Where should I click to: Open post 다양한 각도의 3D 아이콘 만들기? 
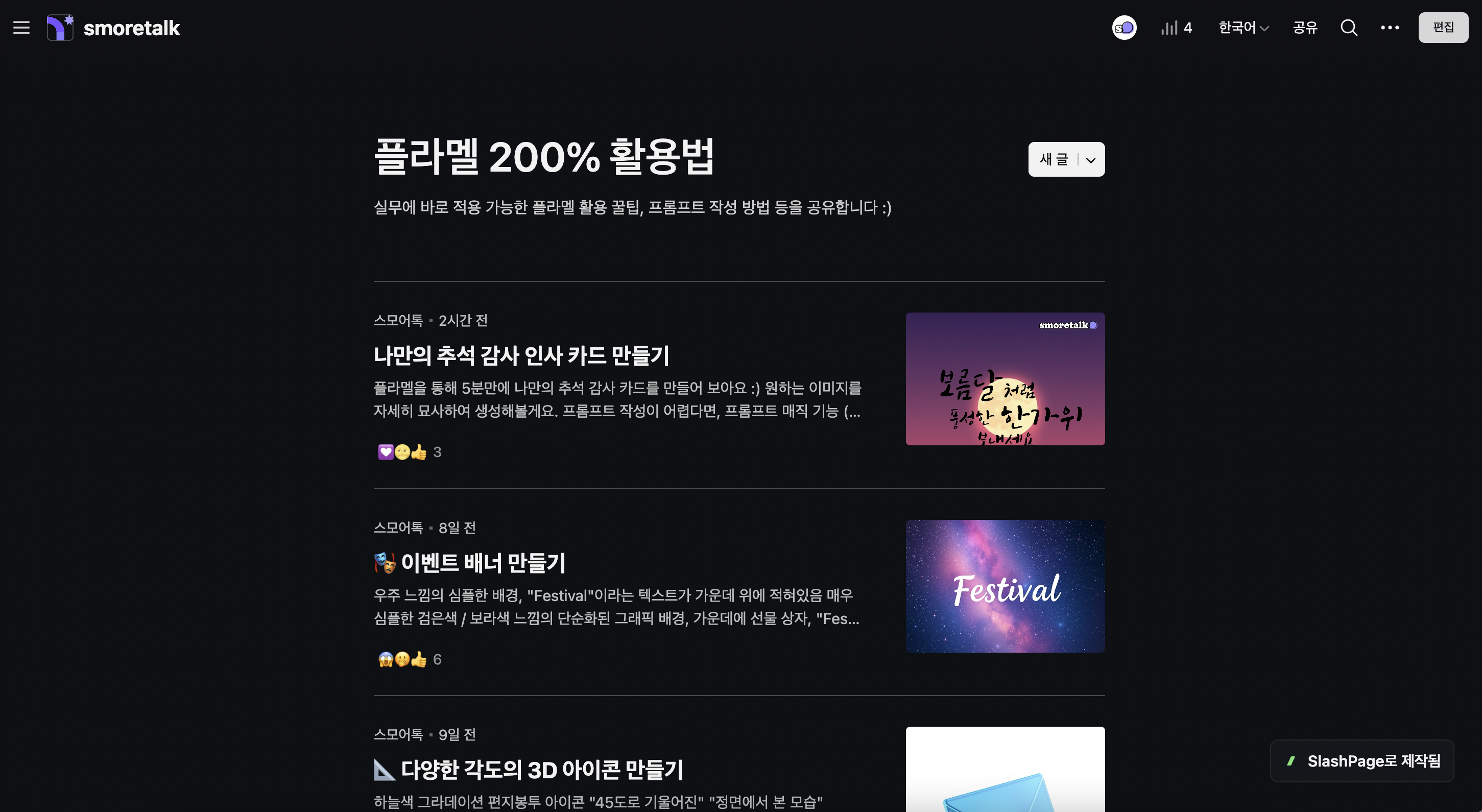[x=541, y=770]
